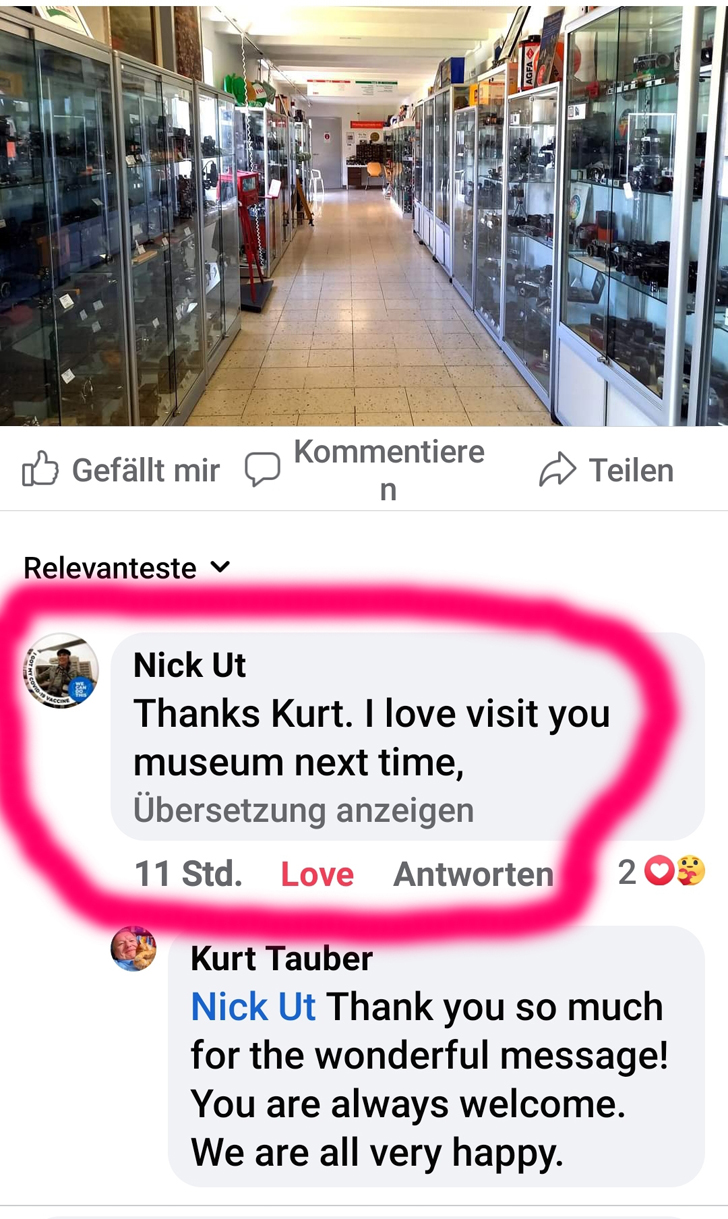Reply to Nick Ut's comment with Antworten
The height and width of the screenshot is (1219, 728).
[x=473, y=874]
